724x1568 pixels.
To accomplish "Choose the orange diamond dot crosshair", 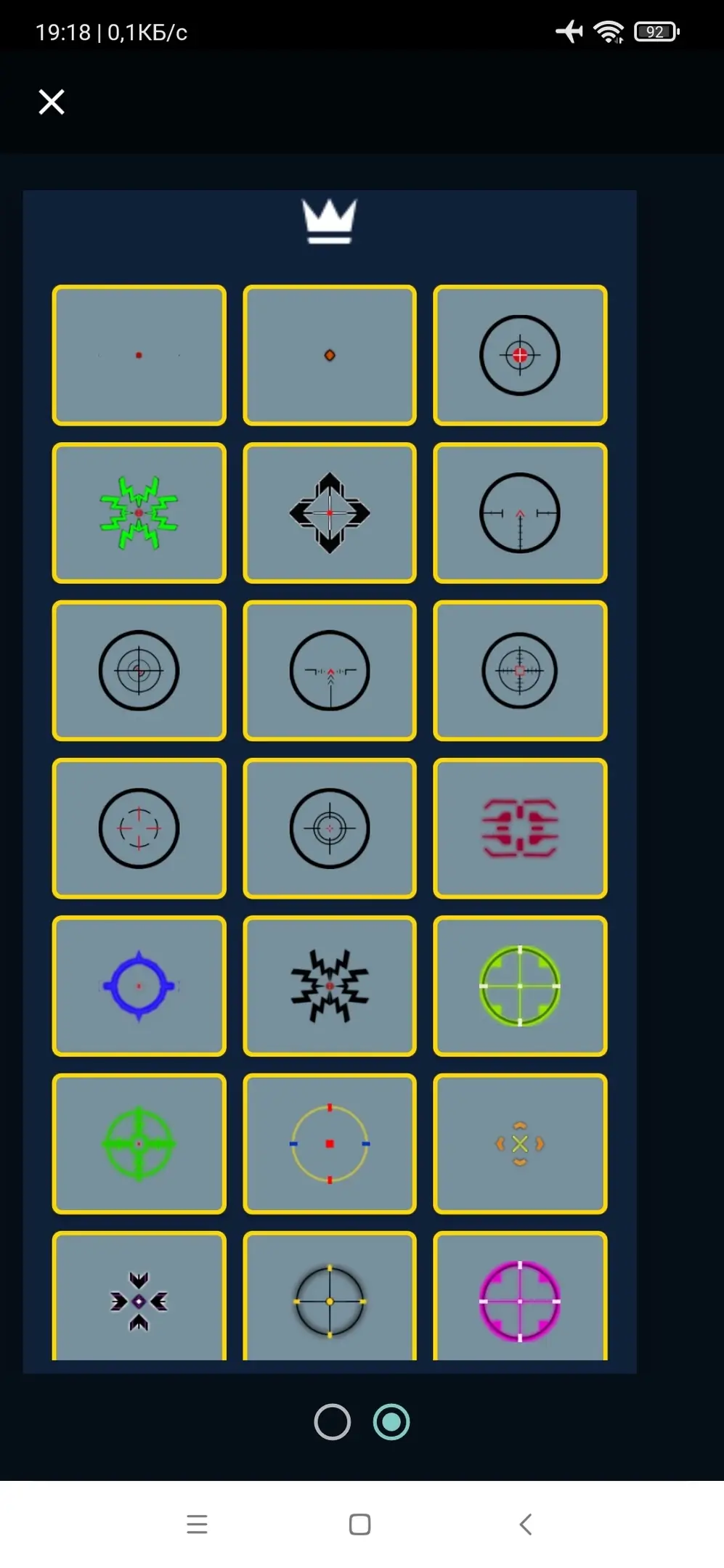I will click(x=330, y=355).
